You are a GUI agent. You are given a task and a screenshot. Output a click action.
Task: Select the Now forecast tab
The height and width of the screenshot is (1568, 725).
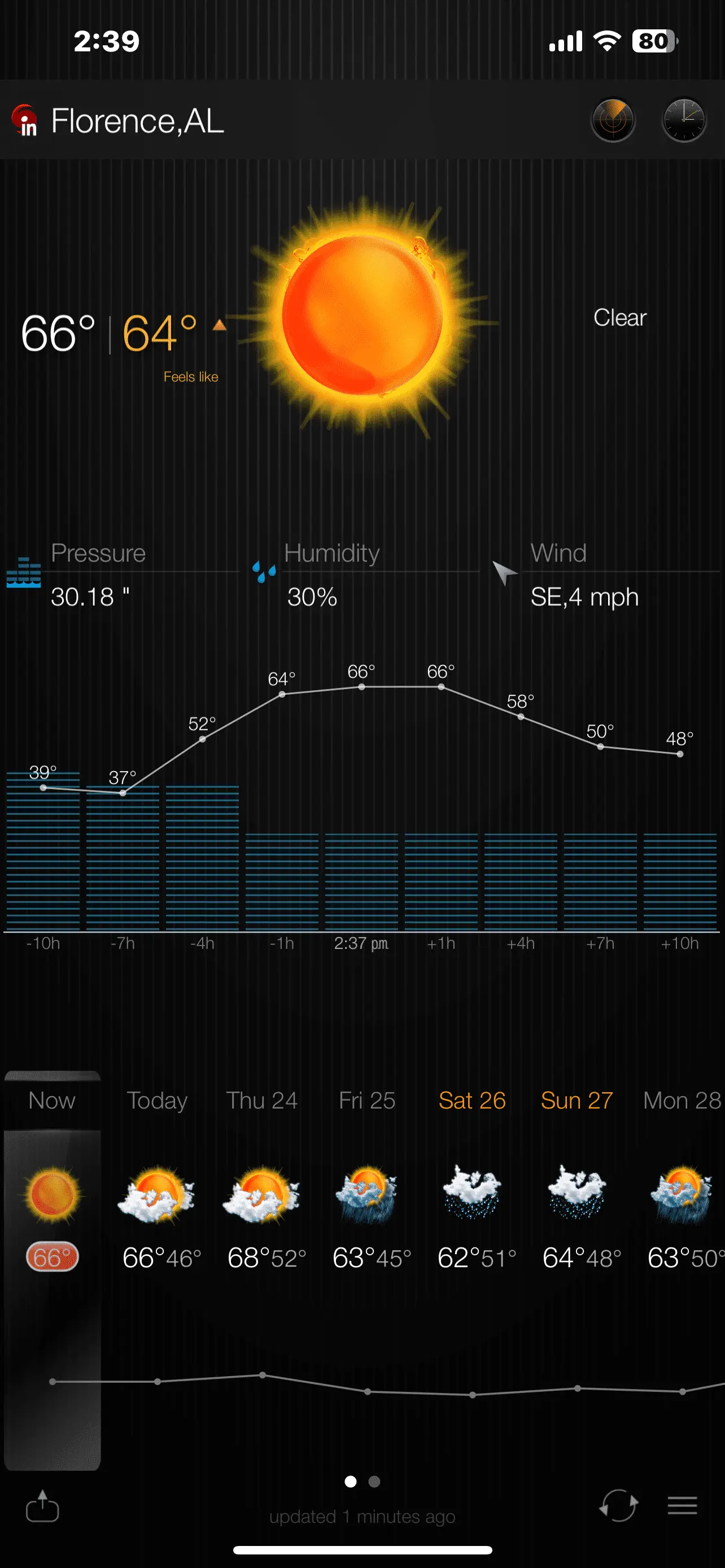pos(52,1101)
